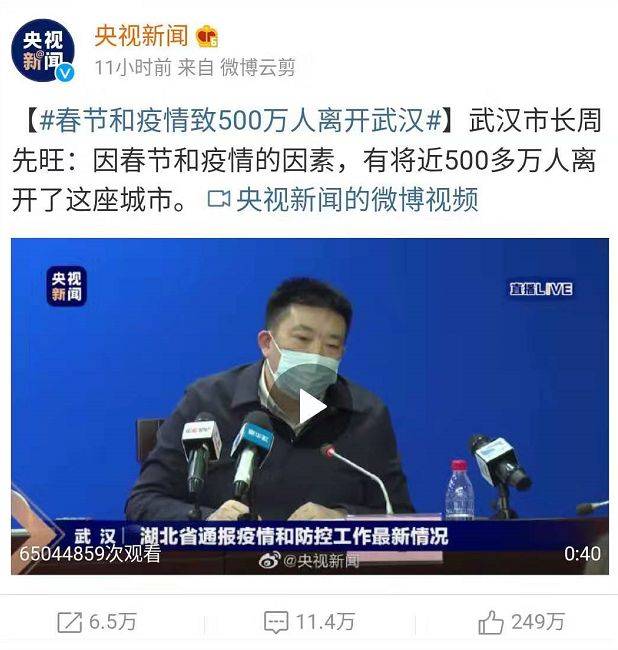Image resolution: width=618 pixels, height=650 pixels.
Task: Open comments on this post
Action: click(x=308, y=622)
